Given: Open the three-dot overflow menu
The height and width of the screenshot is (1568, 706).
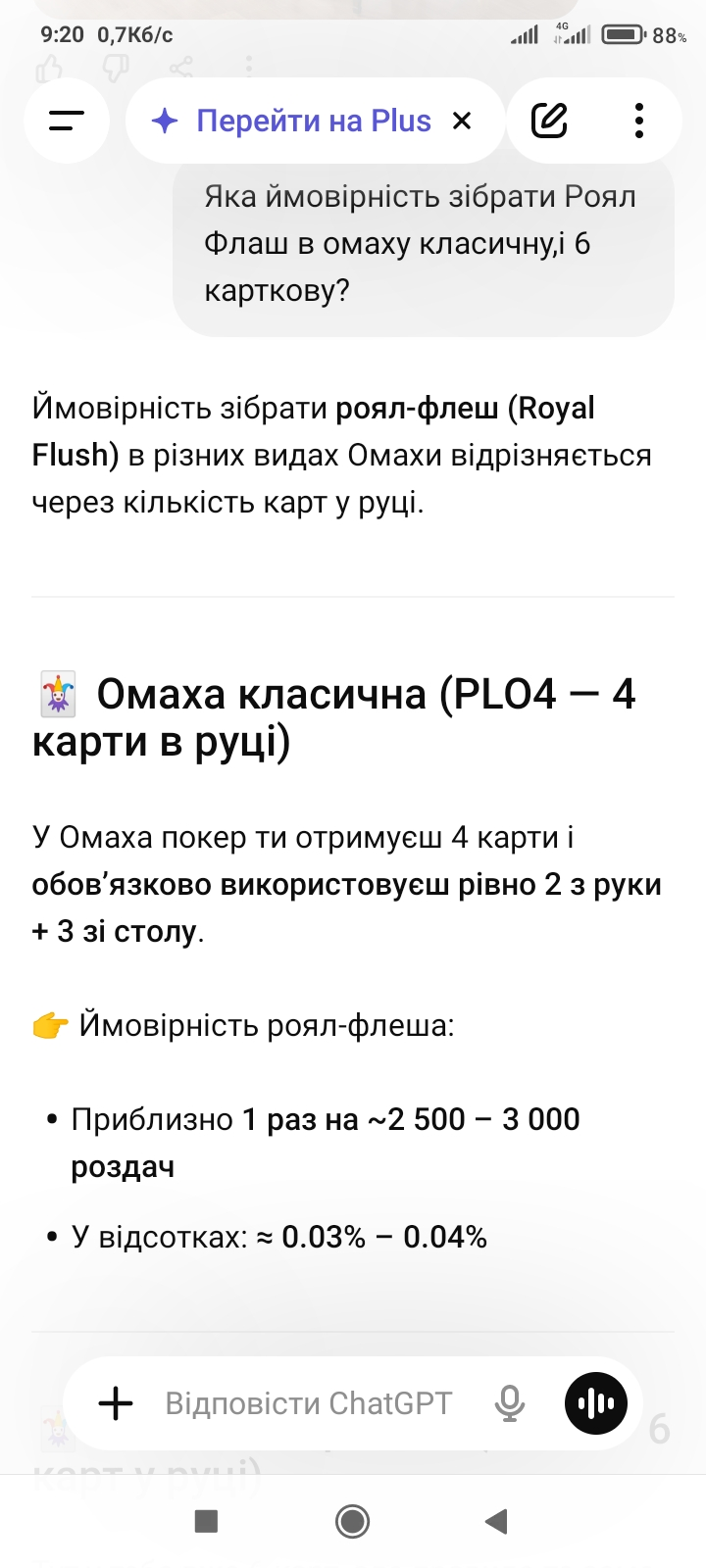Looking at the screenshot, I should 639,121.
